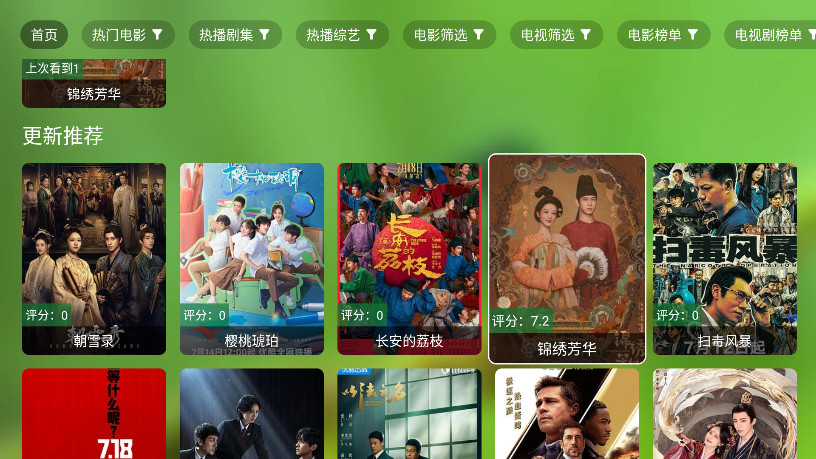Open 长安的荔枝 poster
816x459 pixels.
click(409, 258)
